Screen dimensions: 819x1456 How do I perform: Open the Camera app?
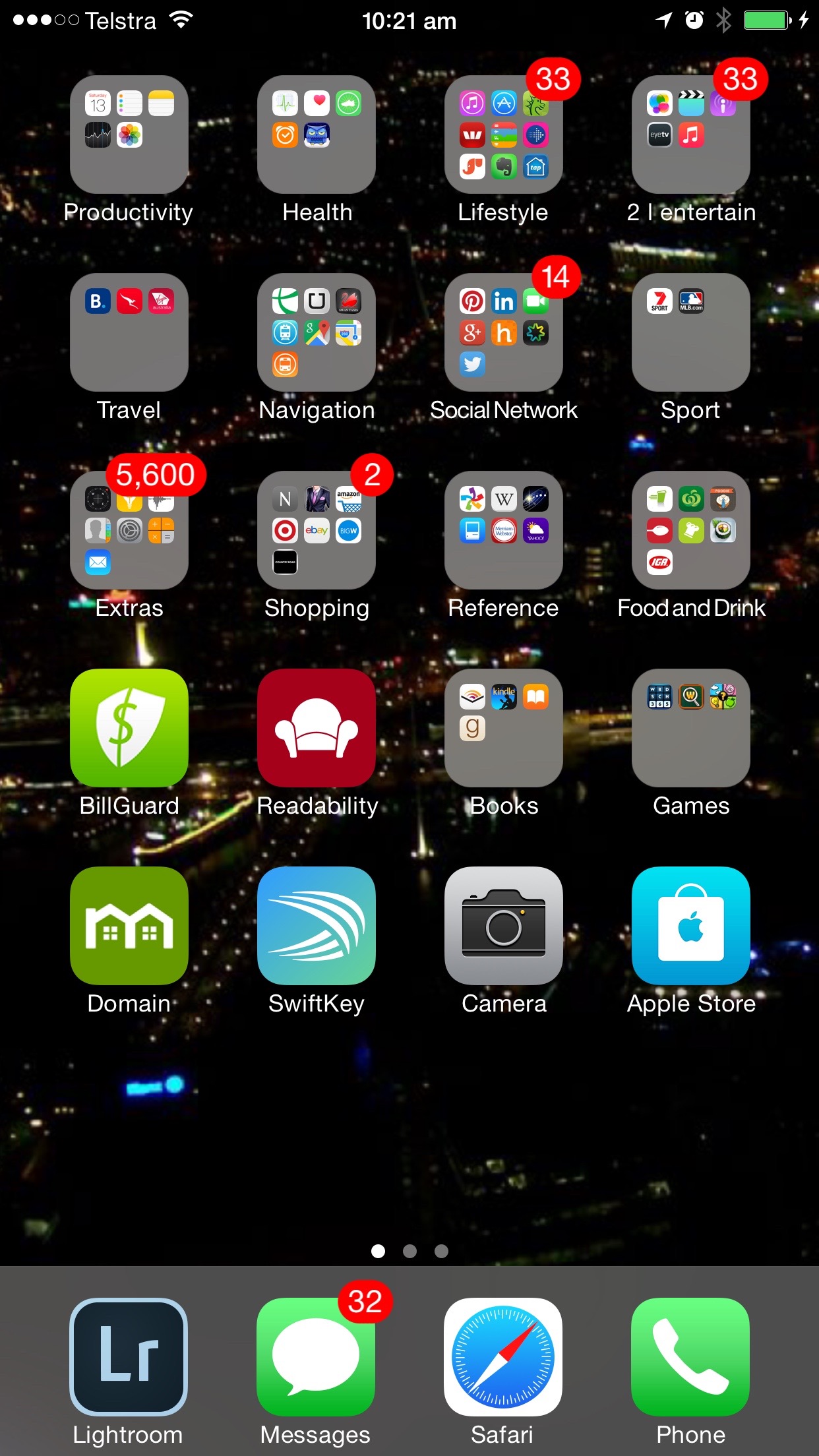(504, 926)
